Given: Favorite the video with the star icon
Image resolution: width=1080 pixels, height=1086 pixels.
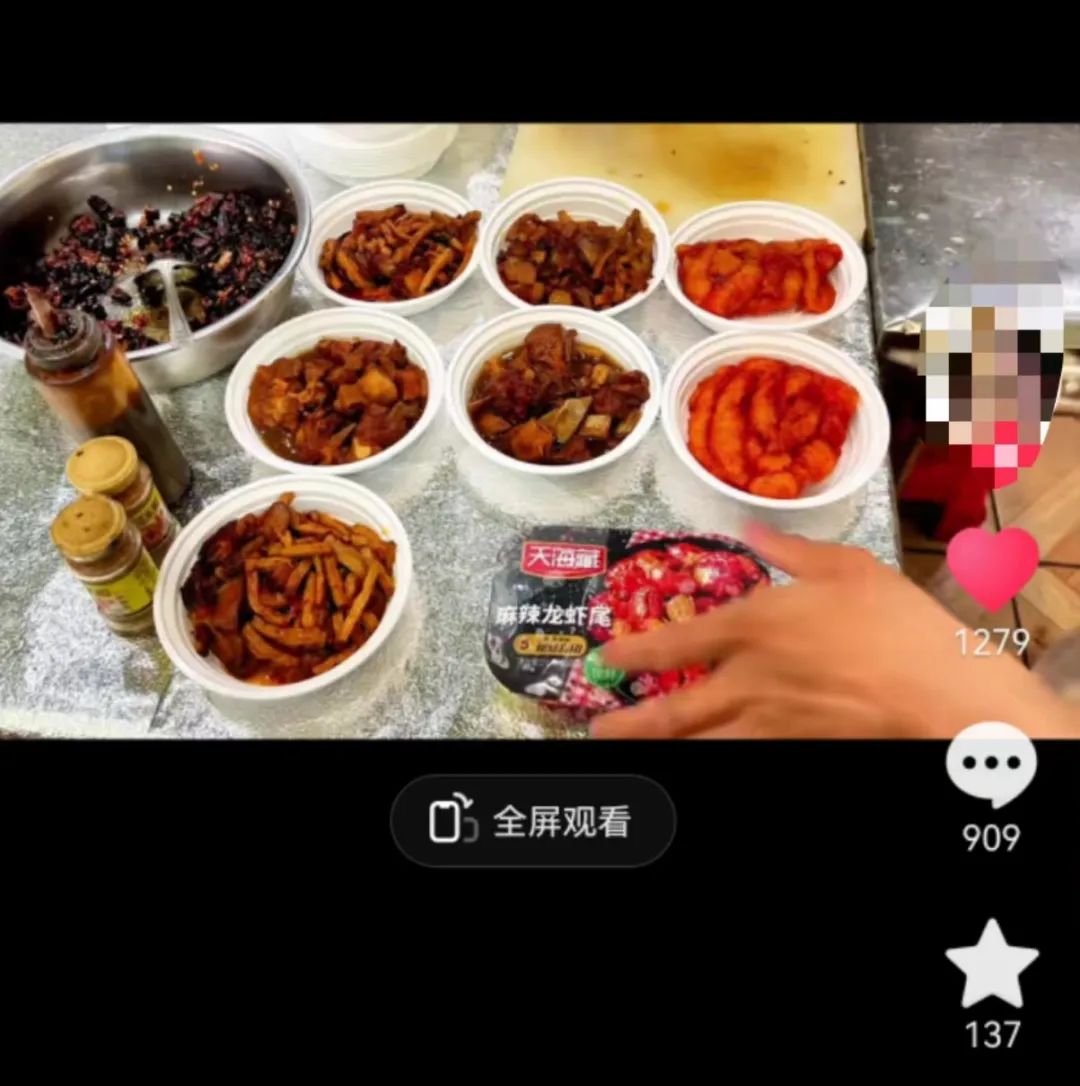Looking at the screenshot, I should 992,966.
